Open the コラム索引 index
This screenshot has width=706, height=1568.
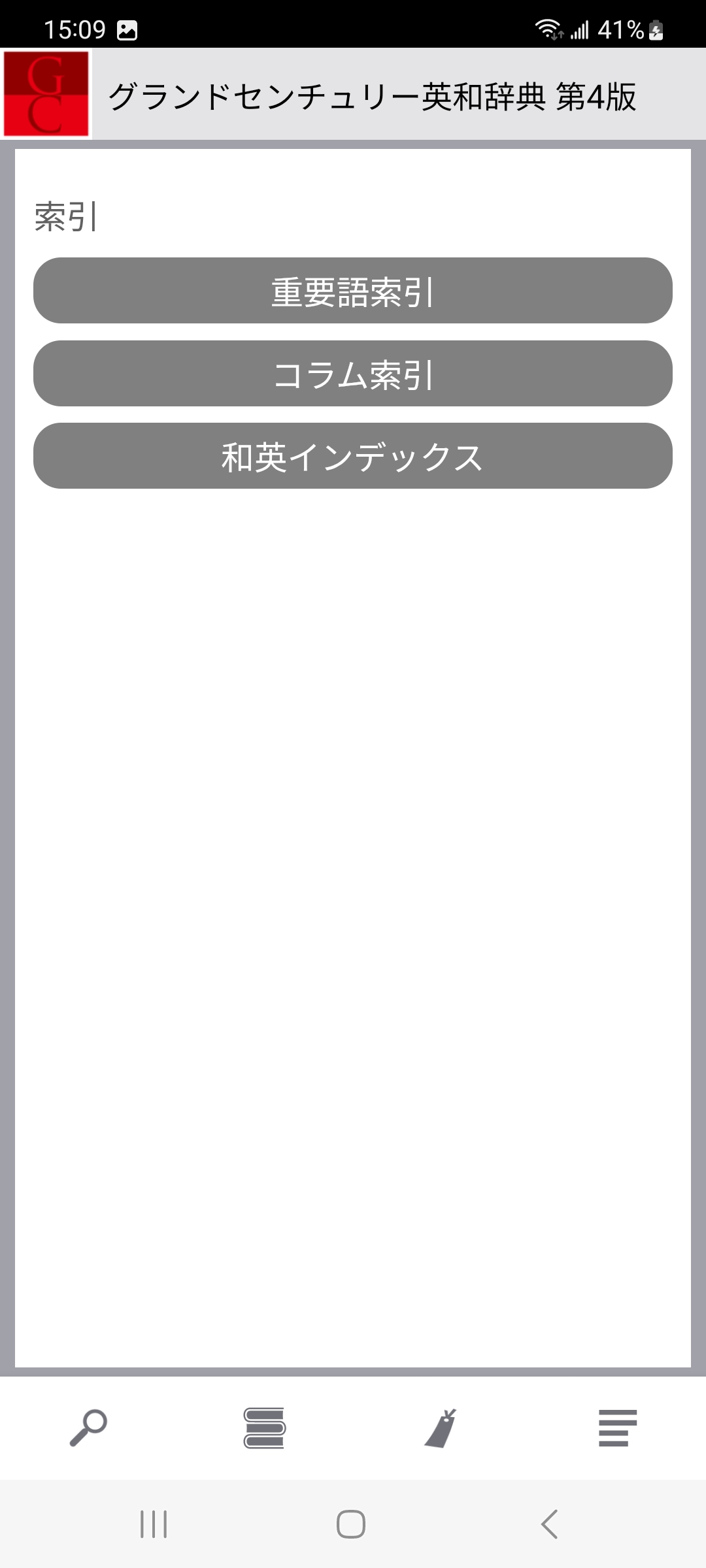[353, 374]
